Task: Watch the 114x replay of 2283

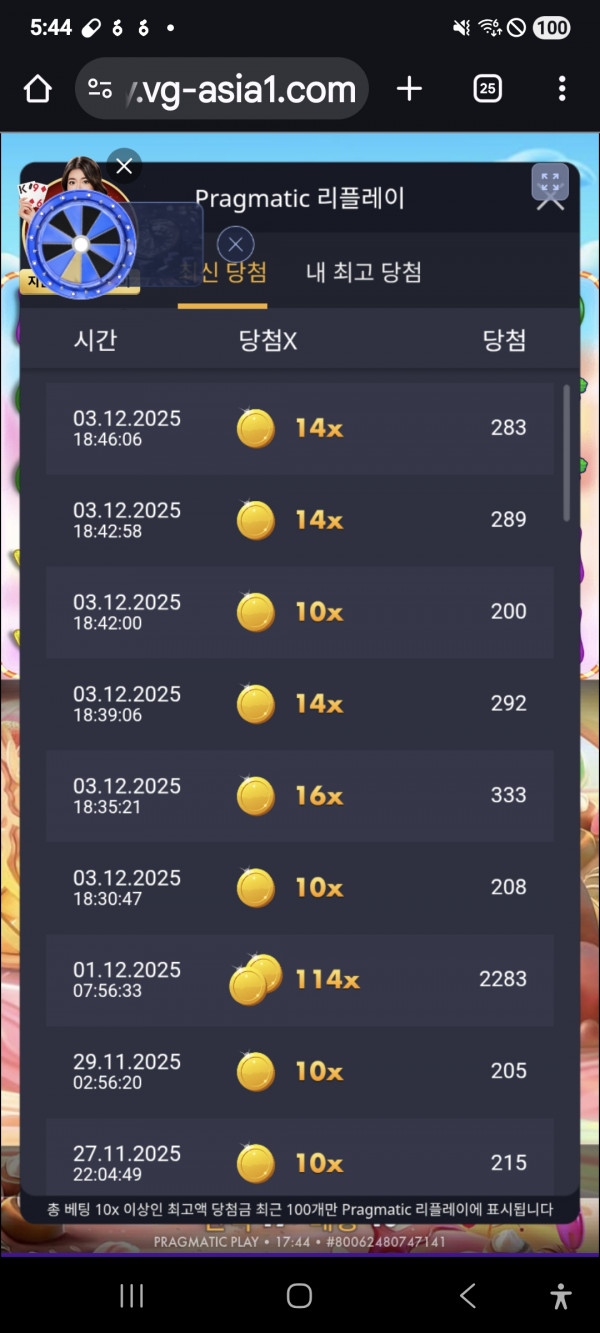Action: click(300, 980)
